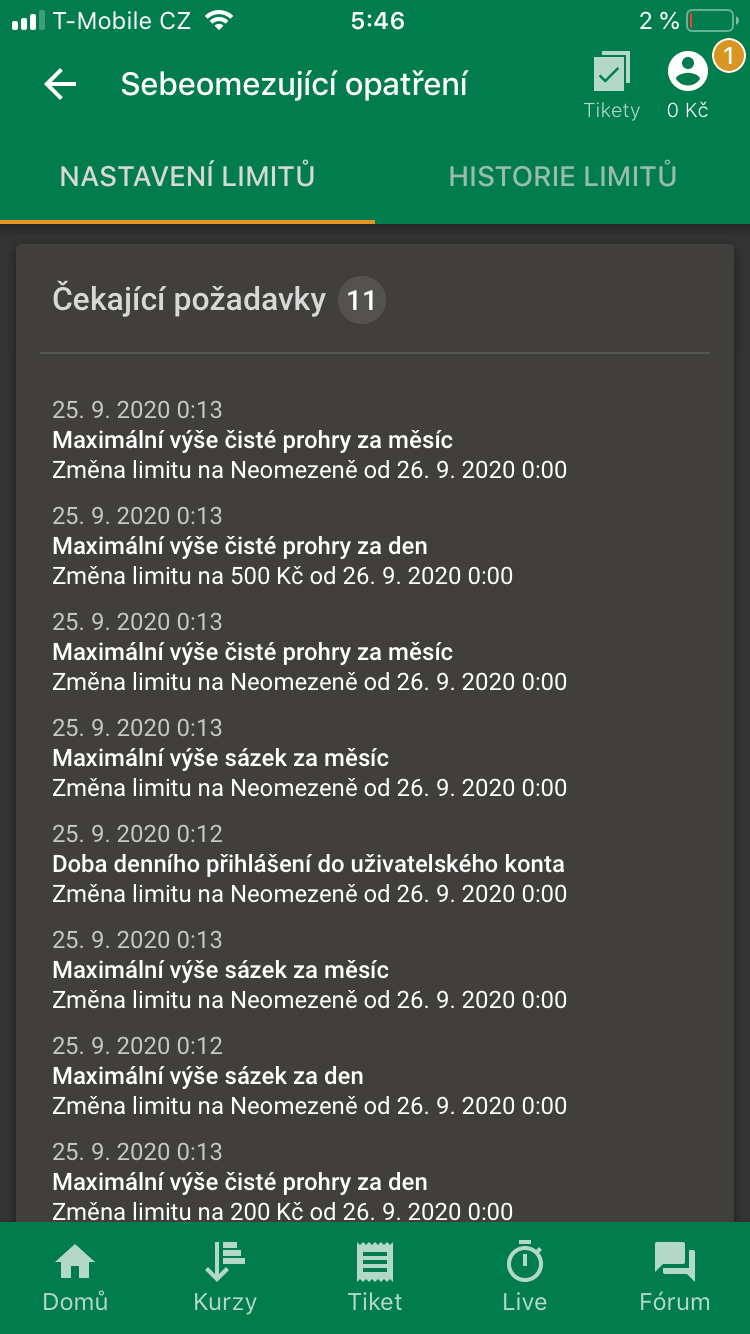Open the account profile icon with notification badge

(689, 72)
